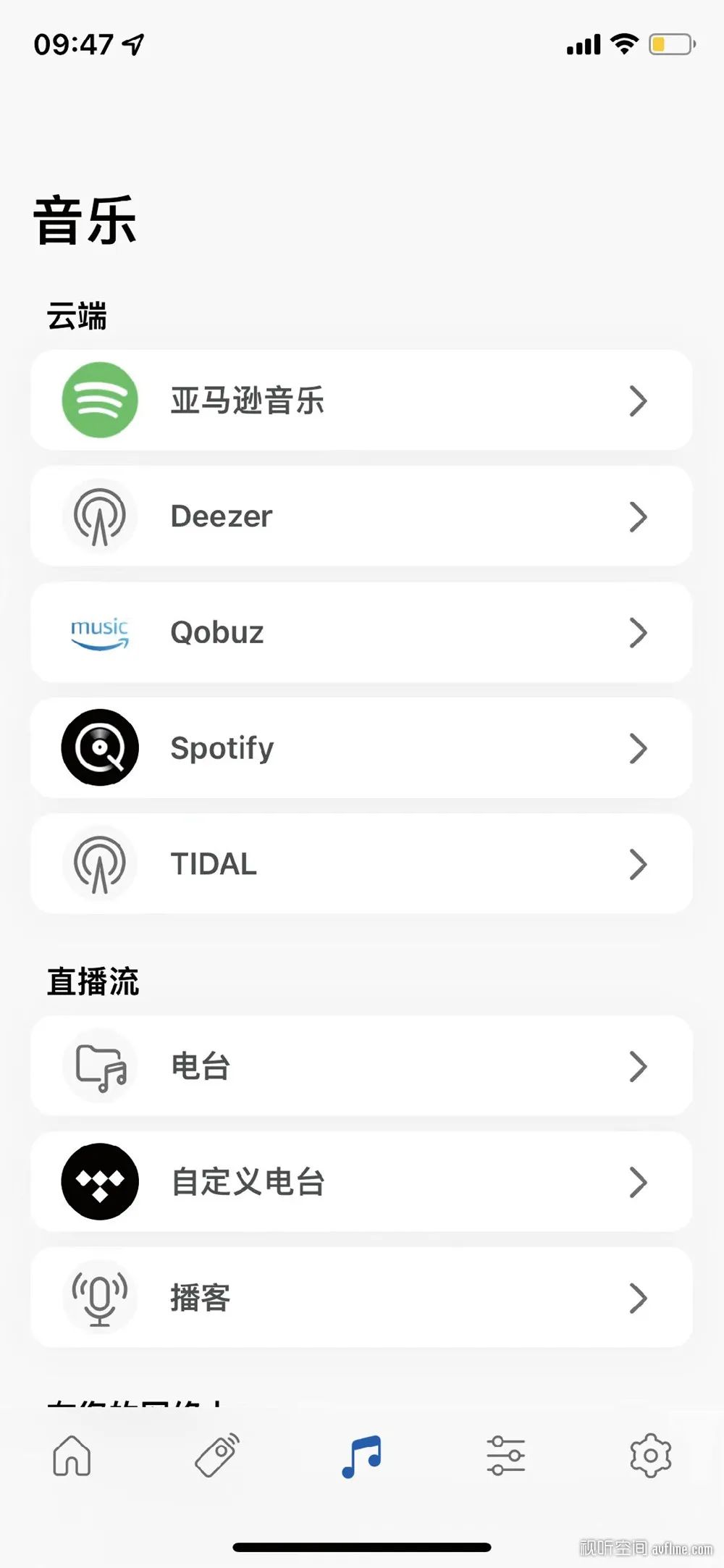This screenshot has width=724, height=1568.
Task: Select the 自定义电台 black diamond icon
Action: point(99,1181)
